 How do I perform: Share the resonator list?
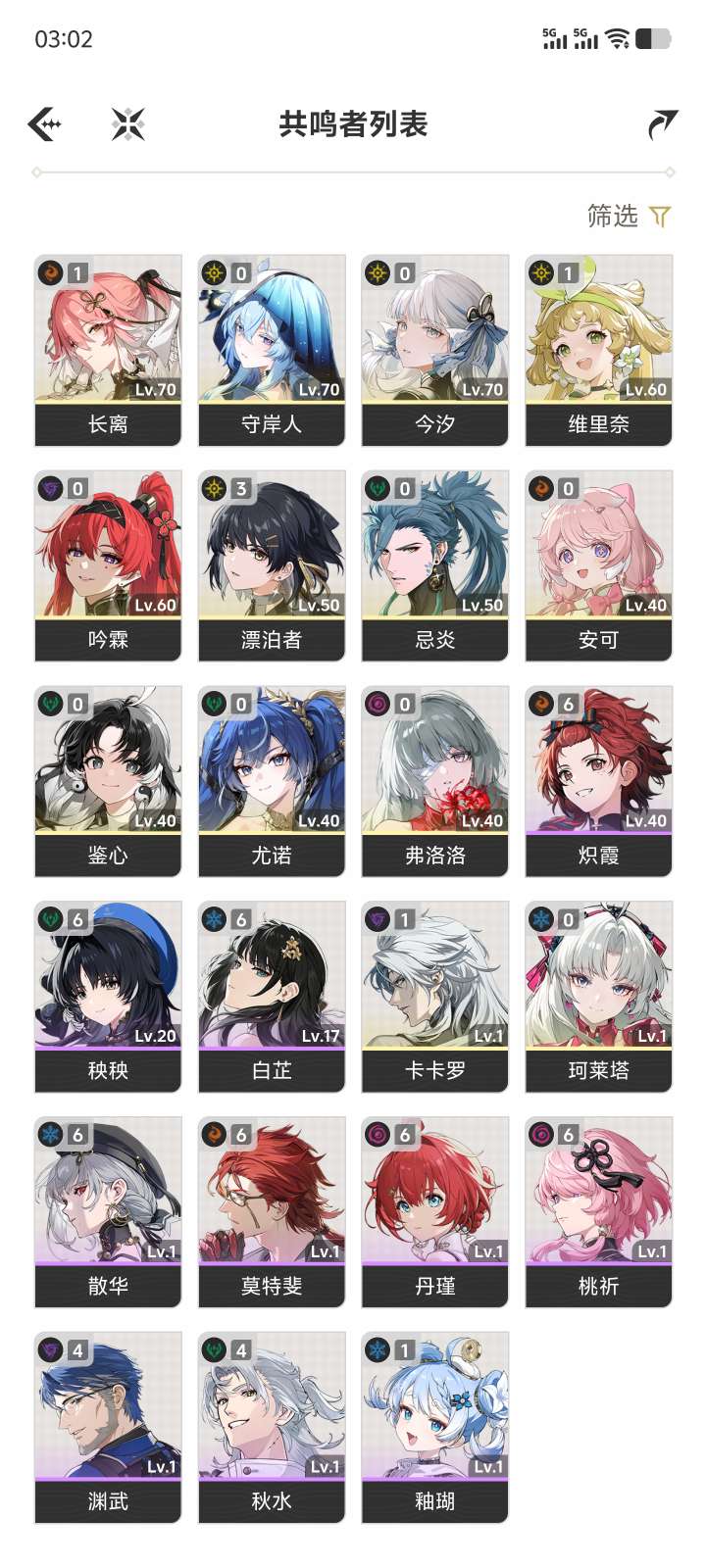pos(662,124)
